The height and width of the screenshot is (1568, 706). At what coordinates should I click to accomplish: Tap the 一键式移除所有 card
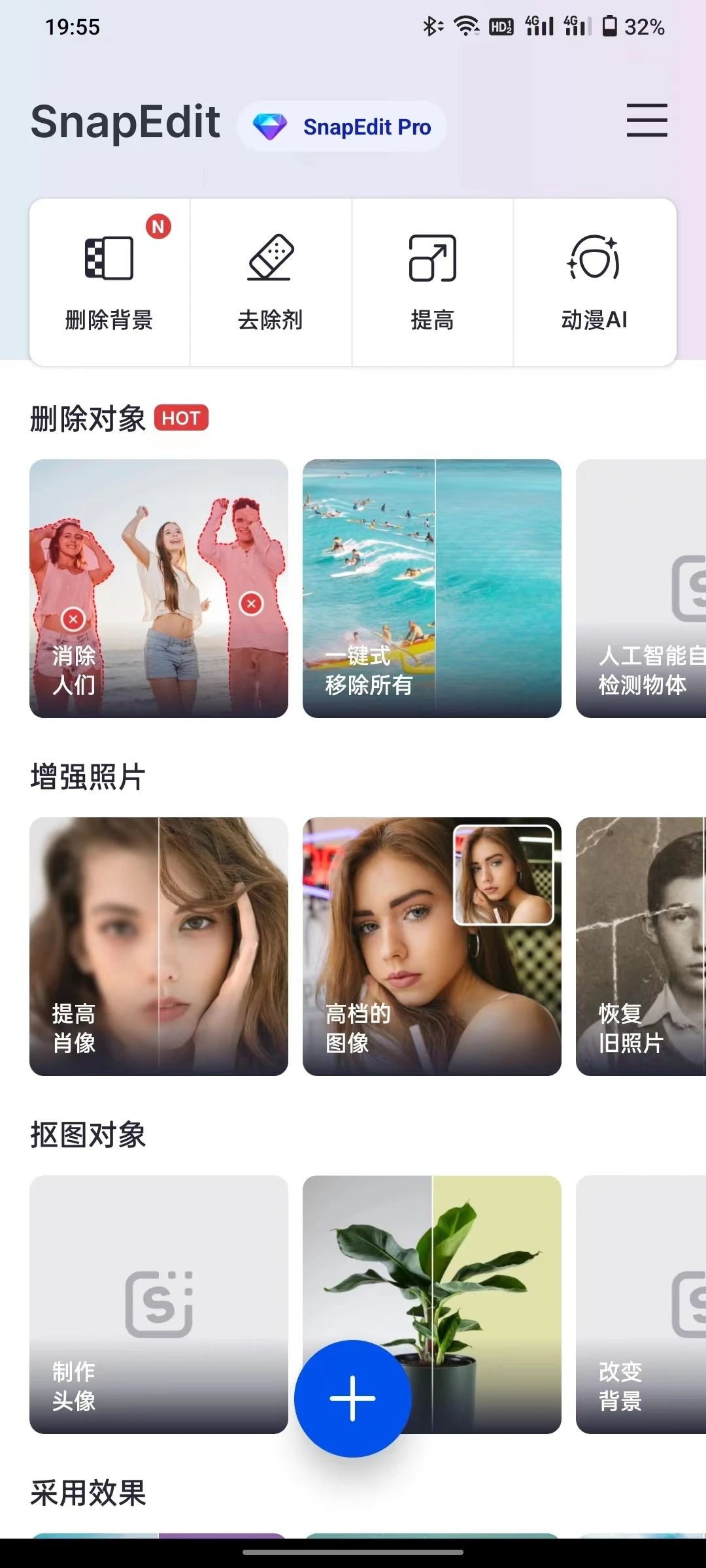click(431, 588)
